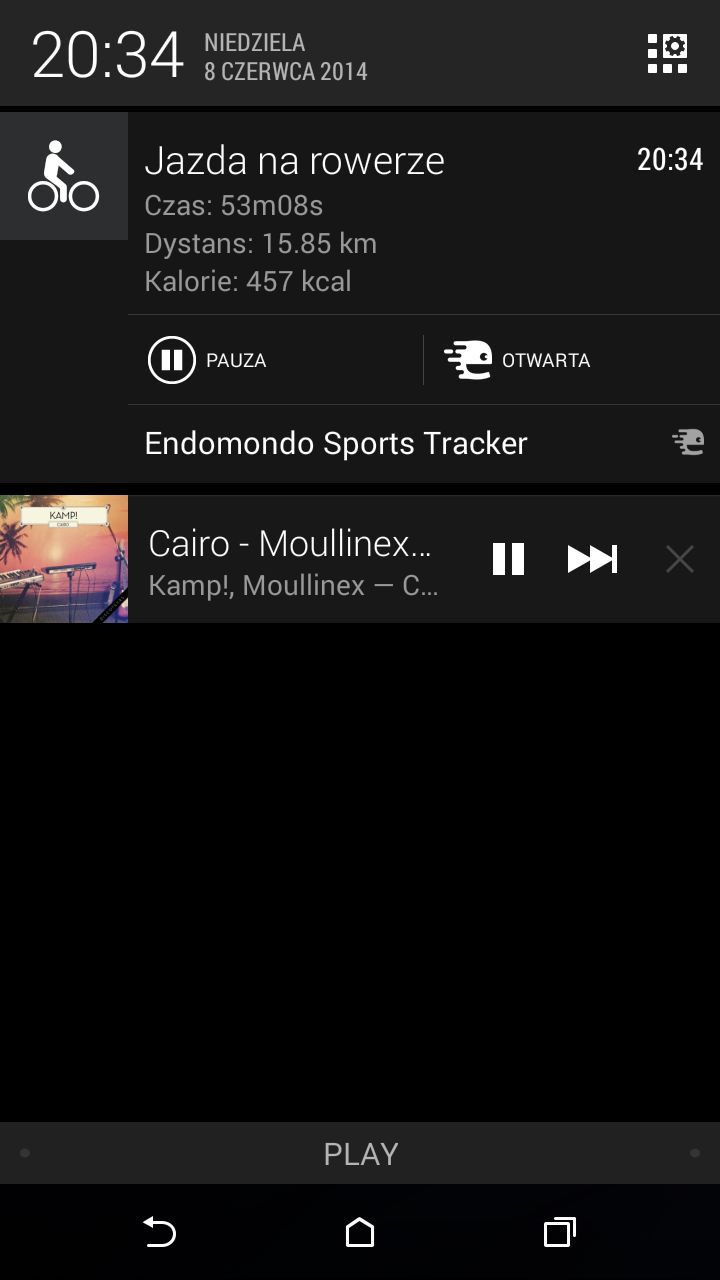Tap the OTWARTA button in Endomondo
The height and width of the screenshot is (1280, 720).
coord(518,360)
